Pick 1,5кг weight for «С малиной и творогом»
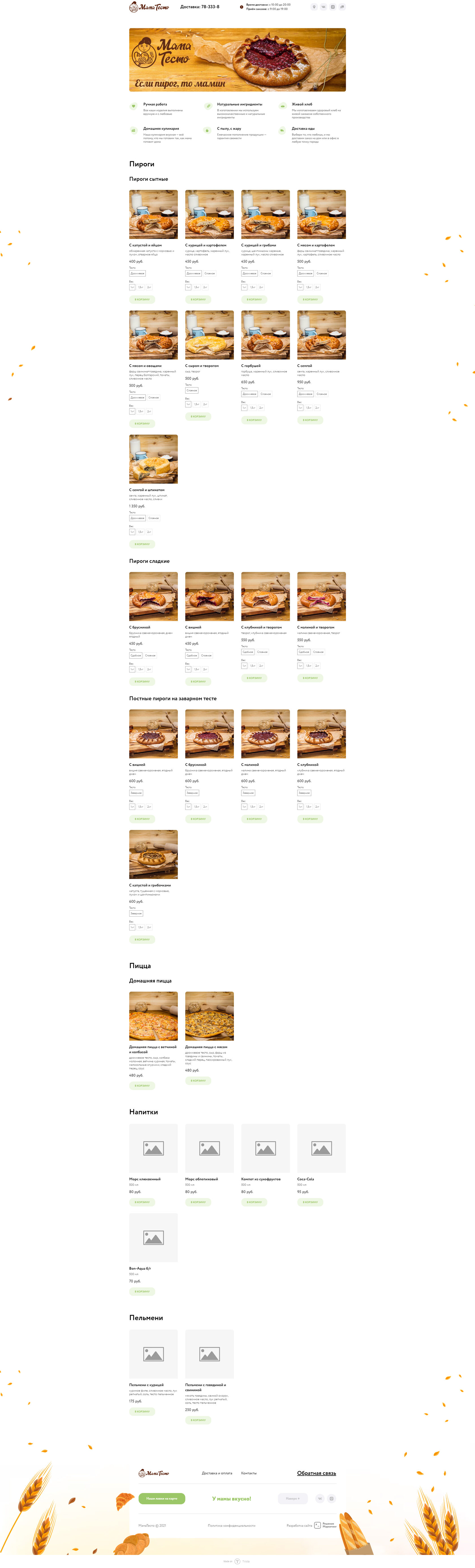Viewport: 475px width, 1568px height. [309, 666]
